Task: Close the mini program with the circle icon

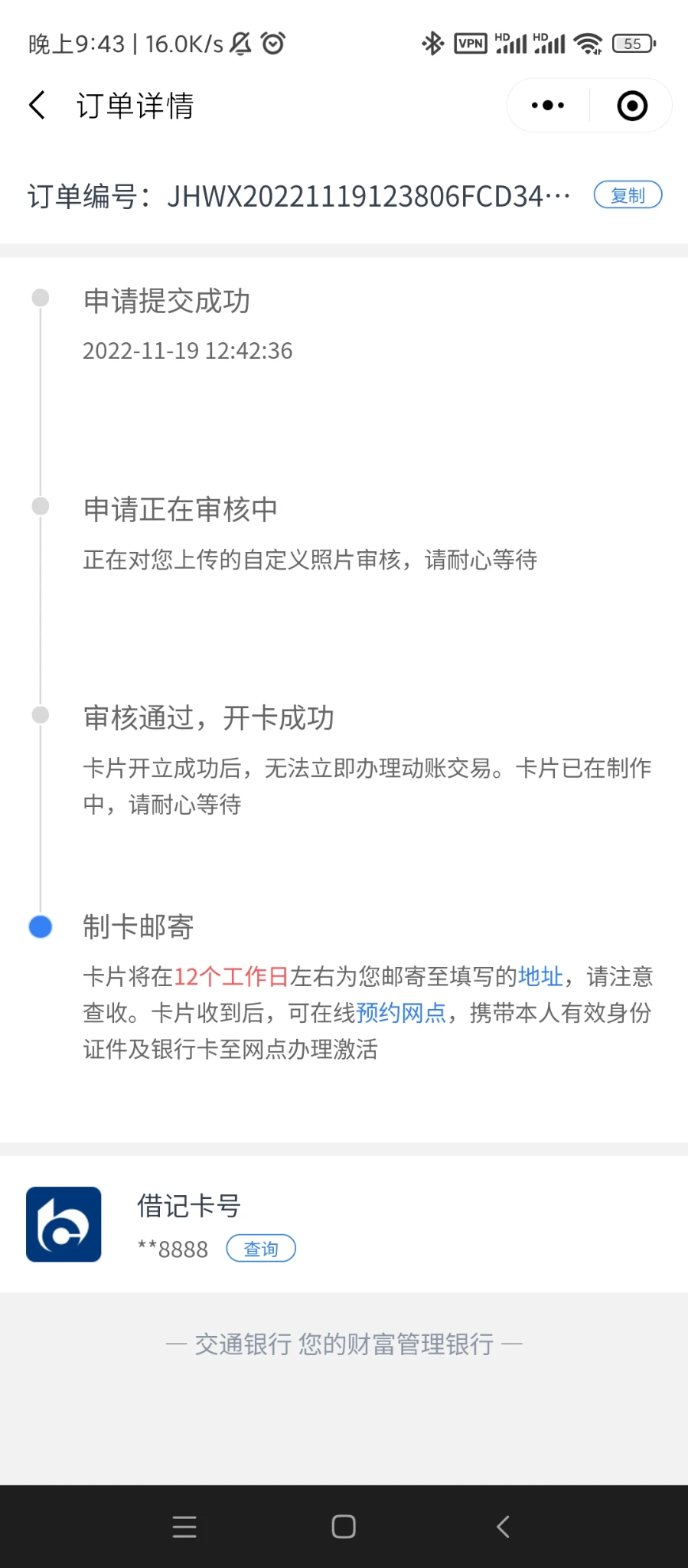Action: [x=632, y=106]
